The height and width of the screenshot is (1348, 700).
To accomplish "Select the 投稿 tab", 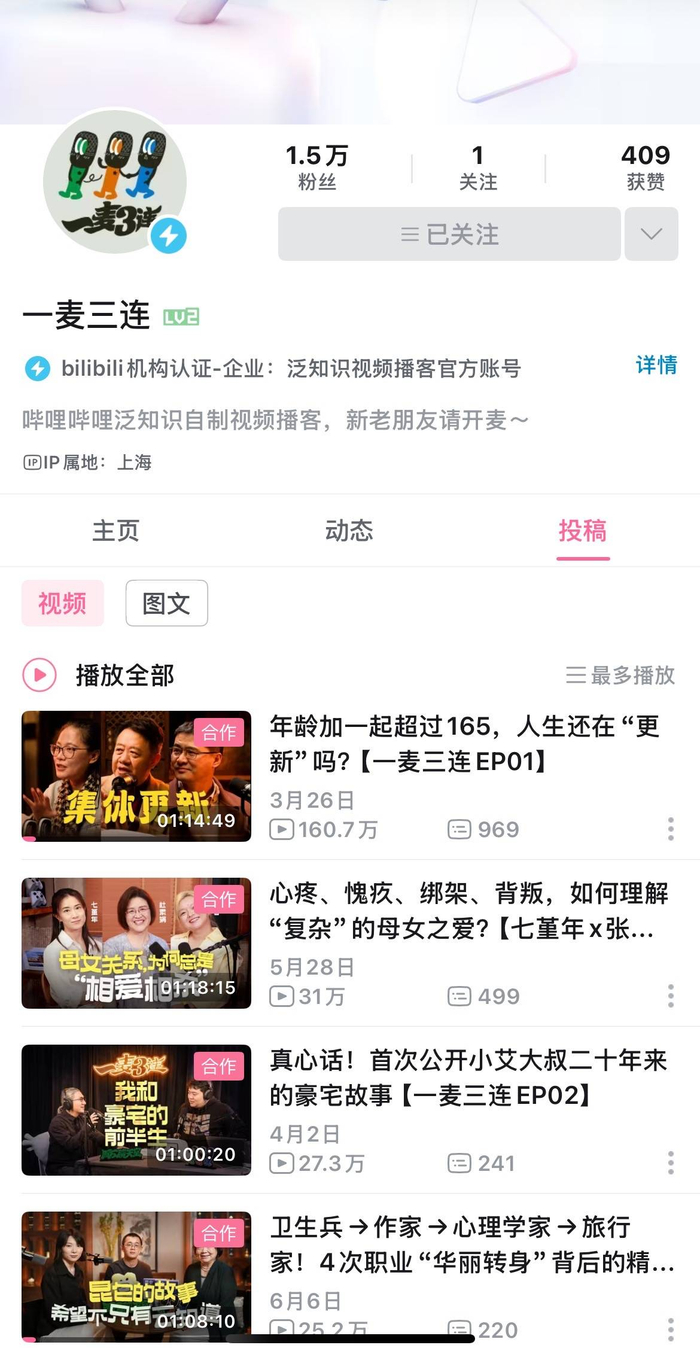I will tap(583, 530).
